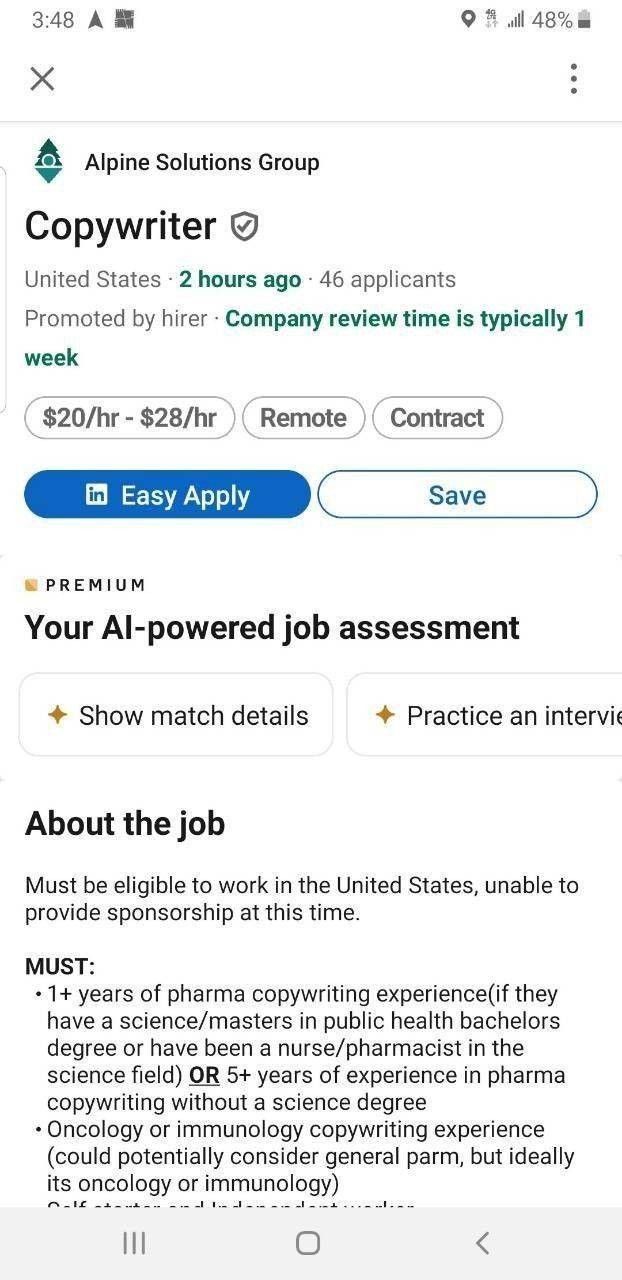This screenshot has height=1280, width=622.
Task: Go back using the system back button
Action: (x=482, y=1243)
